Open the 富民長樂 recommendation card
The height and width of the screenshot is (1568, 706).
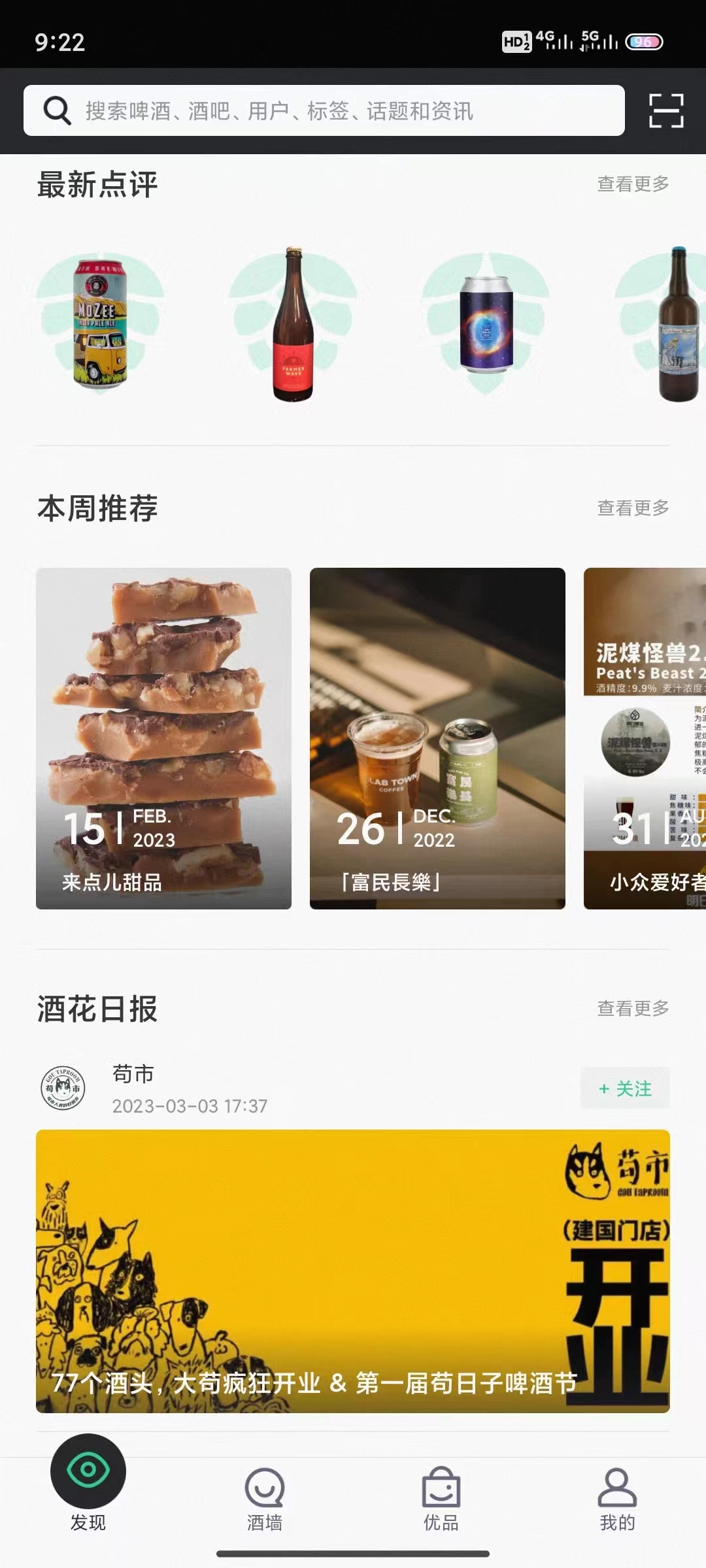click(437, 738)
